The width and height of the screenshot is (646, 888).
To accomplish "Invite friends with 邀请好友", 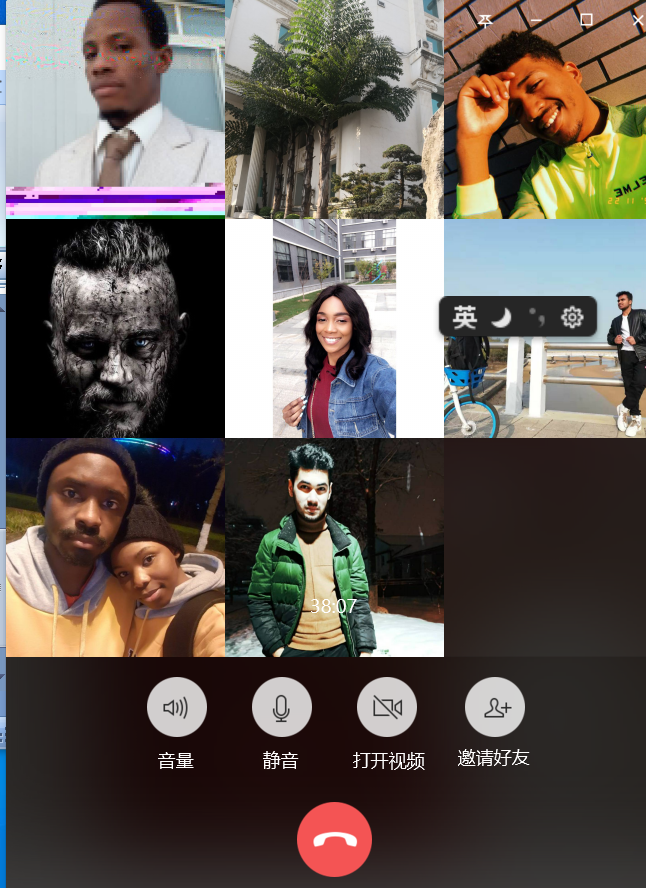I will click(494, 708).
